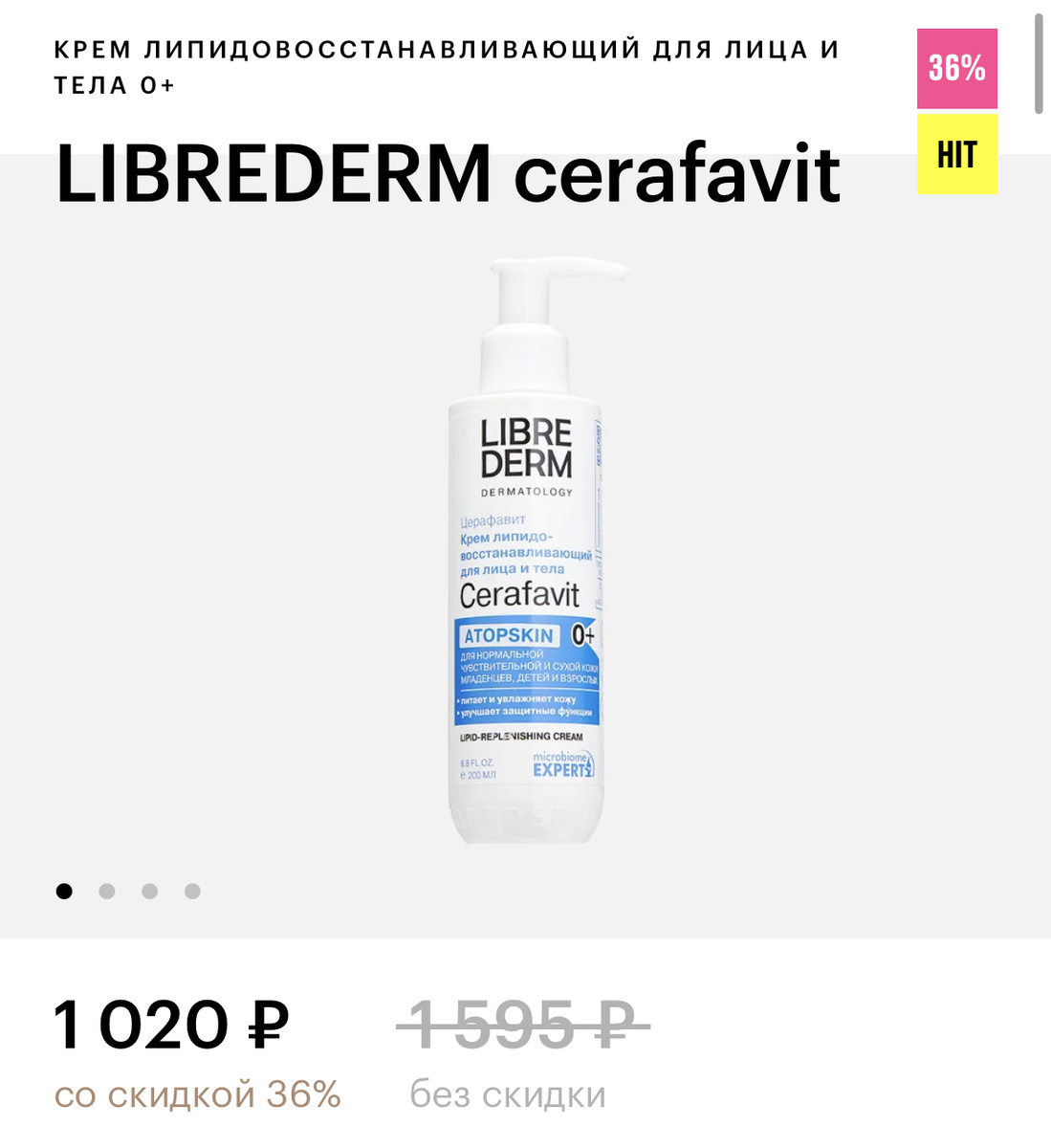
Task: Select the third image indicator dot
Action: [149, 891]
